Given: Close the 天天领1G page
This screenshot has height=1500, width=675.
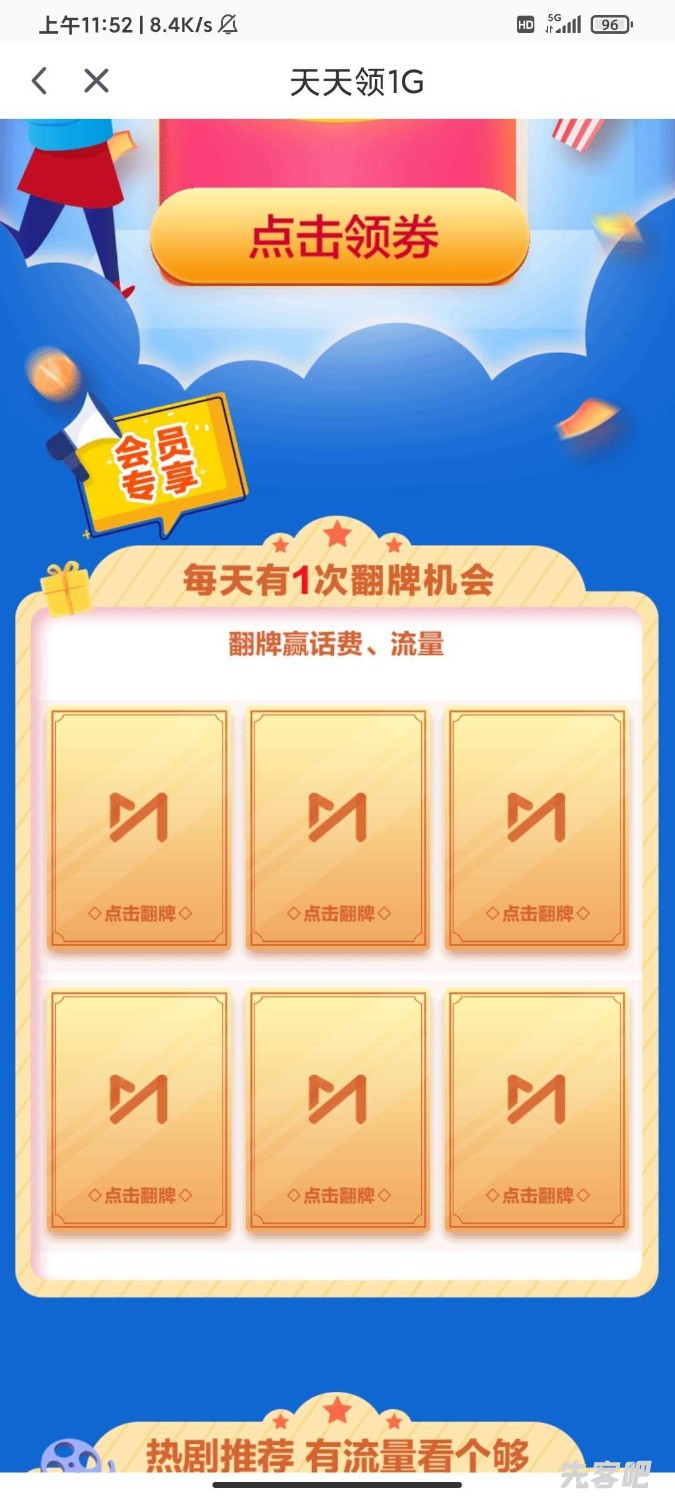Looking at the screenshot, I should 96,81.
